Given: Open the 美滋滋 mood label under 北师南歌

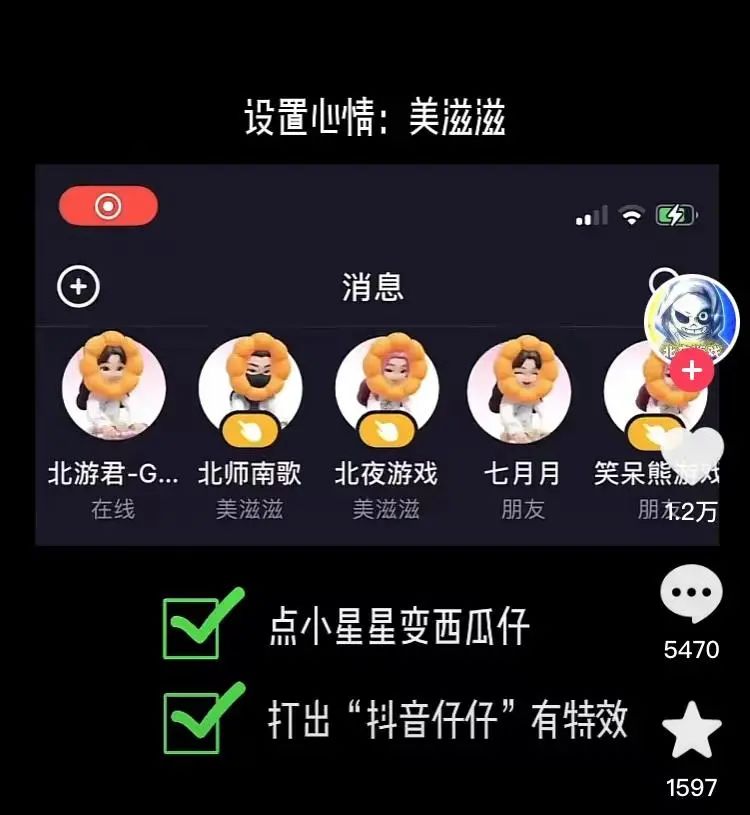Looking at the screenshot, I should tap(249, 512).
